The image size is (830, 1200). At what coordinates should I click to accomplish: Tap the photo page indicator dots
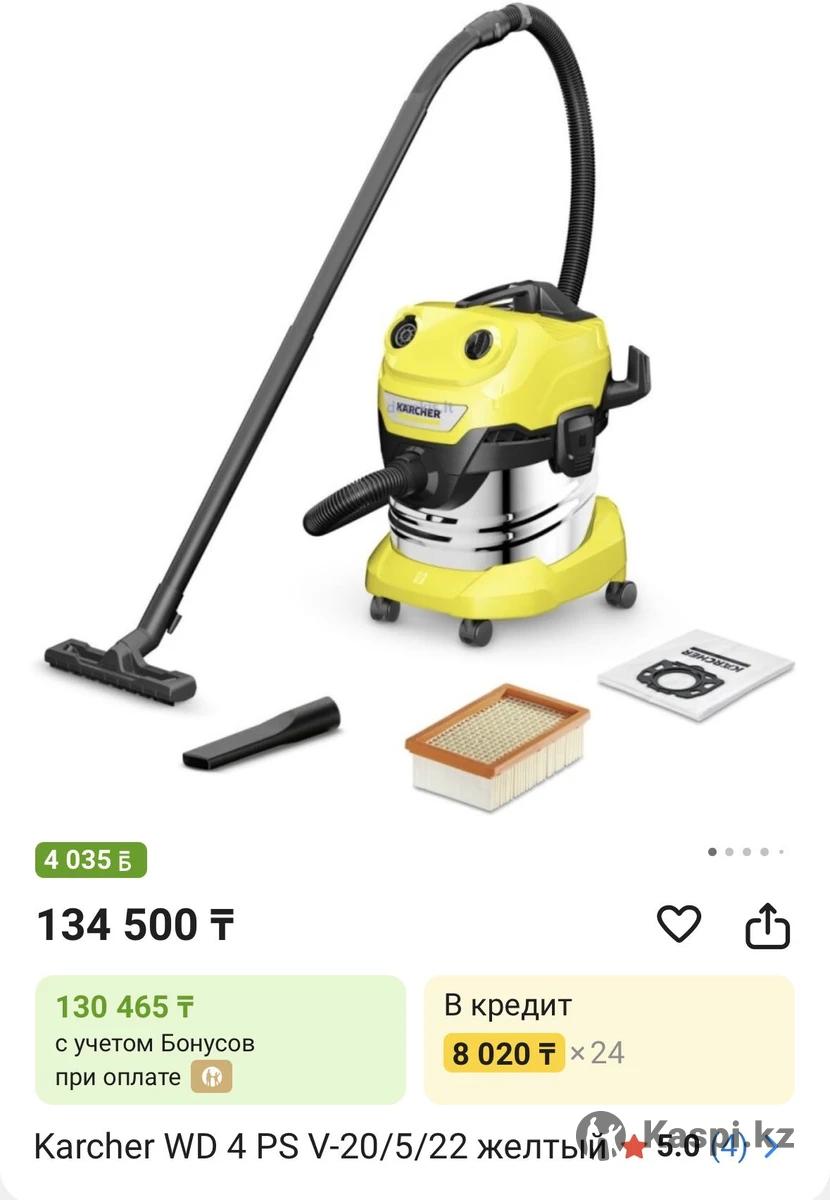[x=745, y=852]
